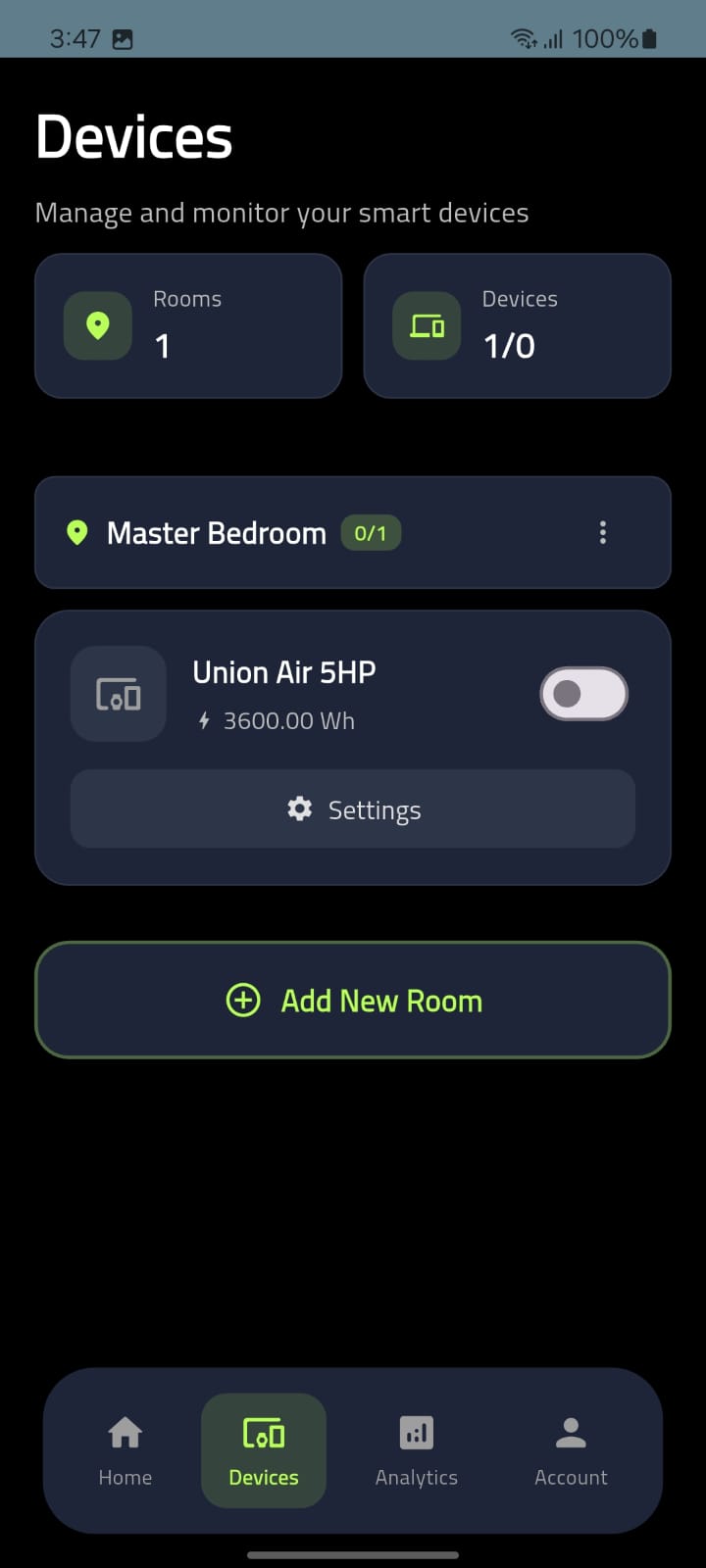Go to the Analytics tab
Screen dimensions: 706x1568
417,1450
